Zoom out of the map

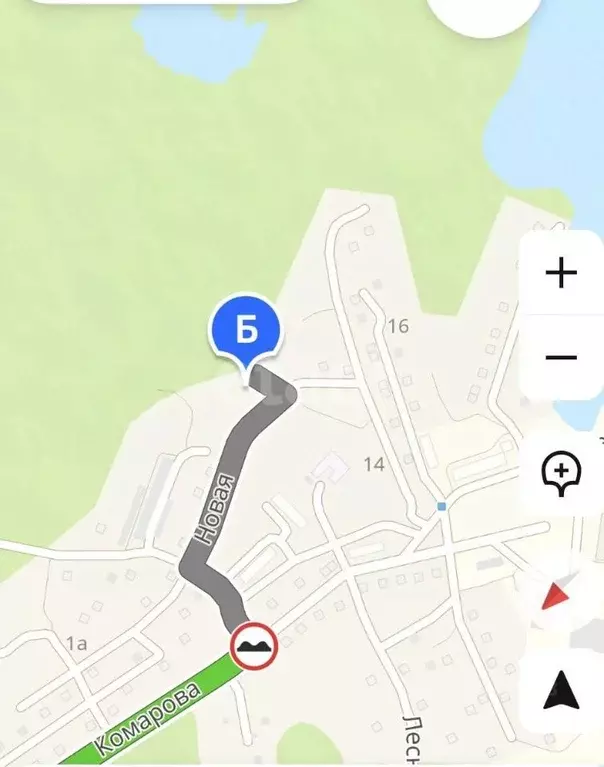pos(561,357)
